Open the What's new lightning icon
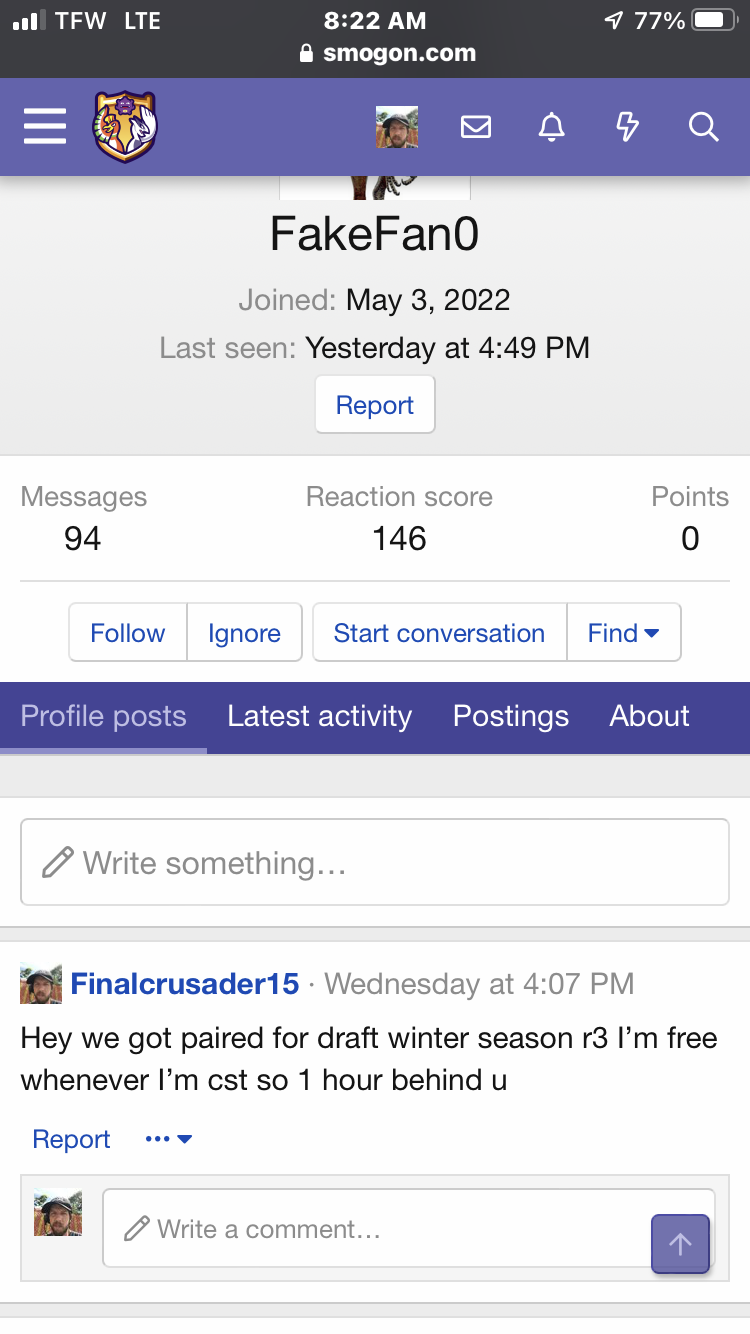750x1334 pixels. click(627, 127)
